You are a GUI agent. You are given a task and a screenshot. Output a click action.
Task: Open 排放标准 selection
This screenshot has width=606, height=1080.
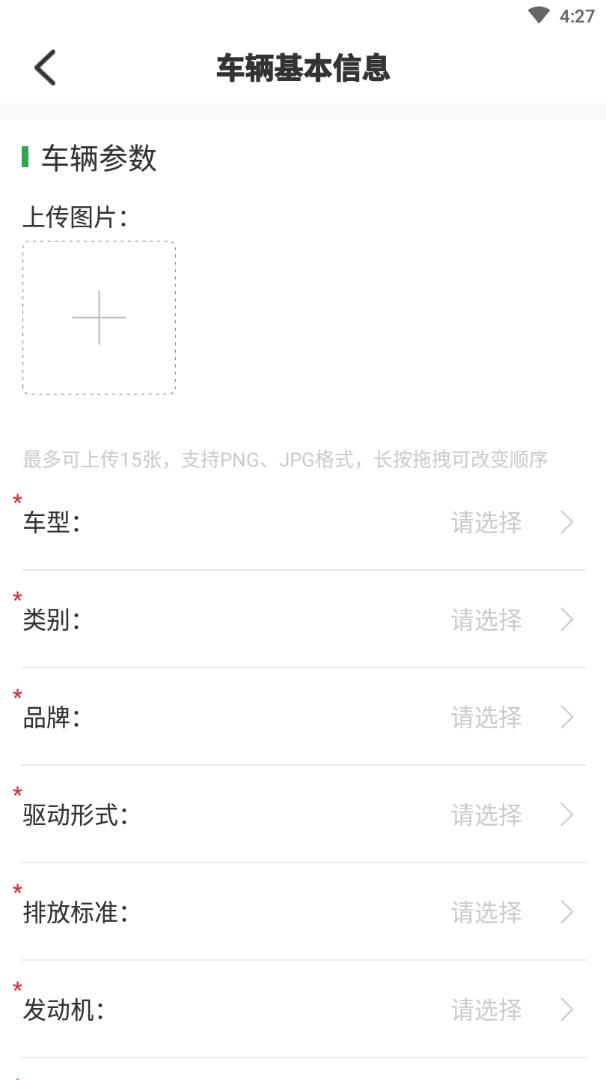pos(510,912)
